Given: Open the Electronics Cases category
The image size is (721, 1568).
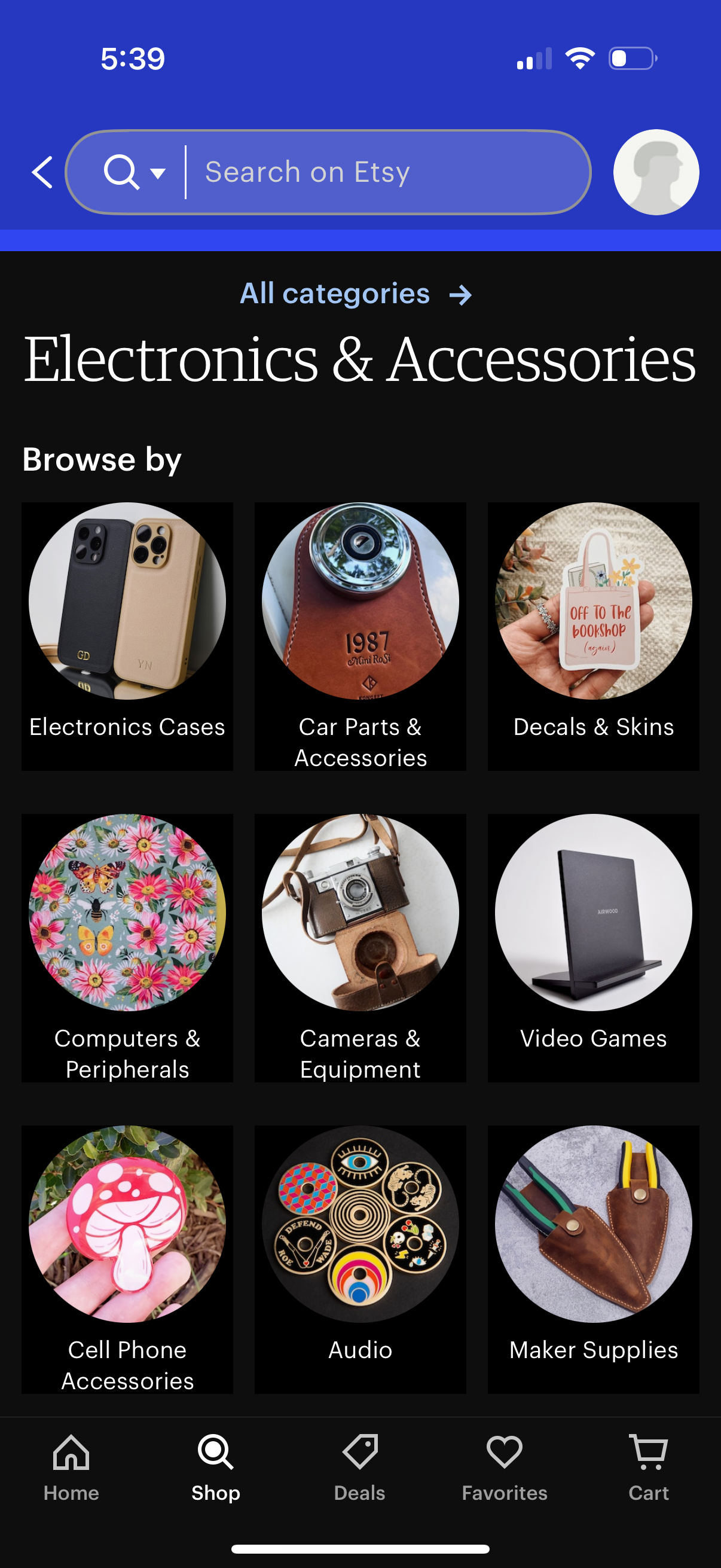Looking at the screenshot, I should point(127,633).
